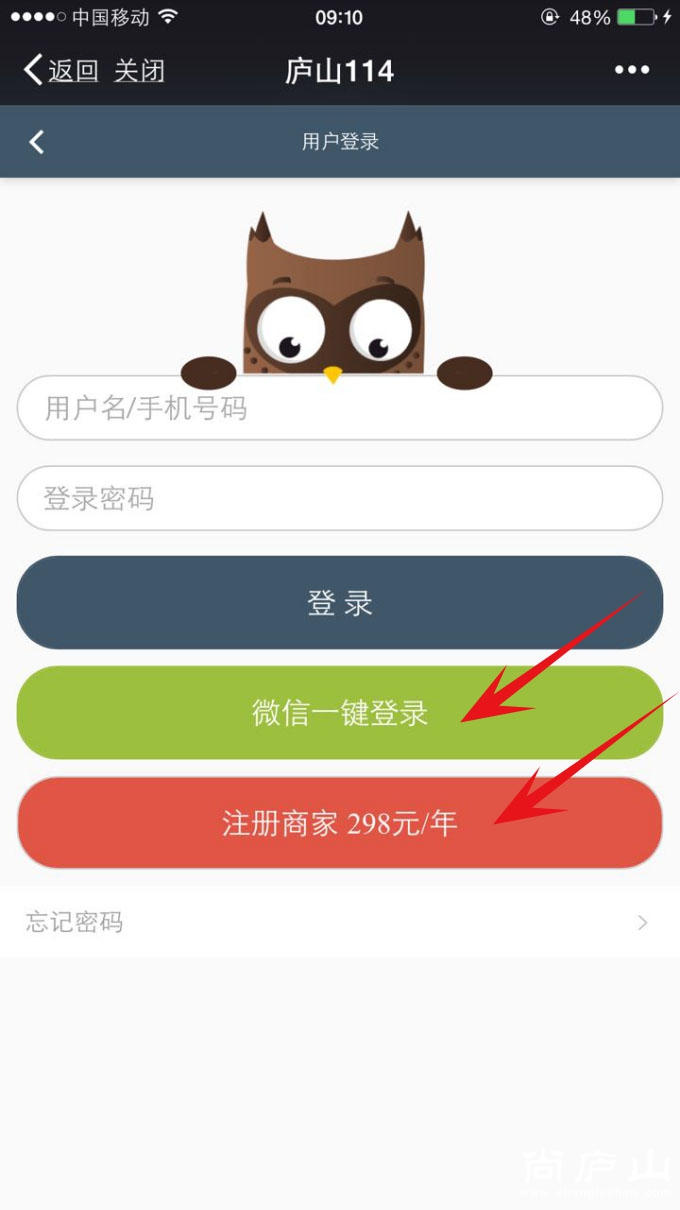Open the 忘记密码 row
The image size is (680, 1210).
(x=340, y=922)
